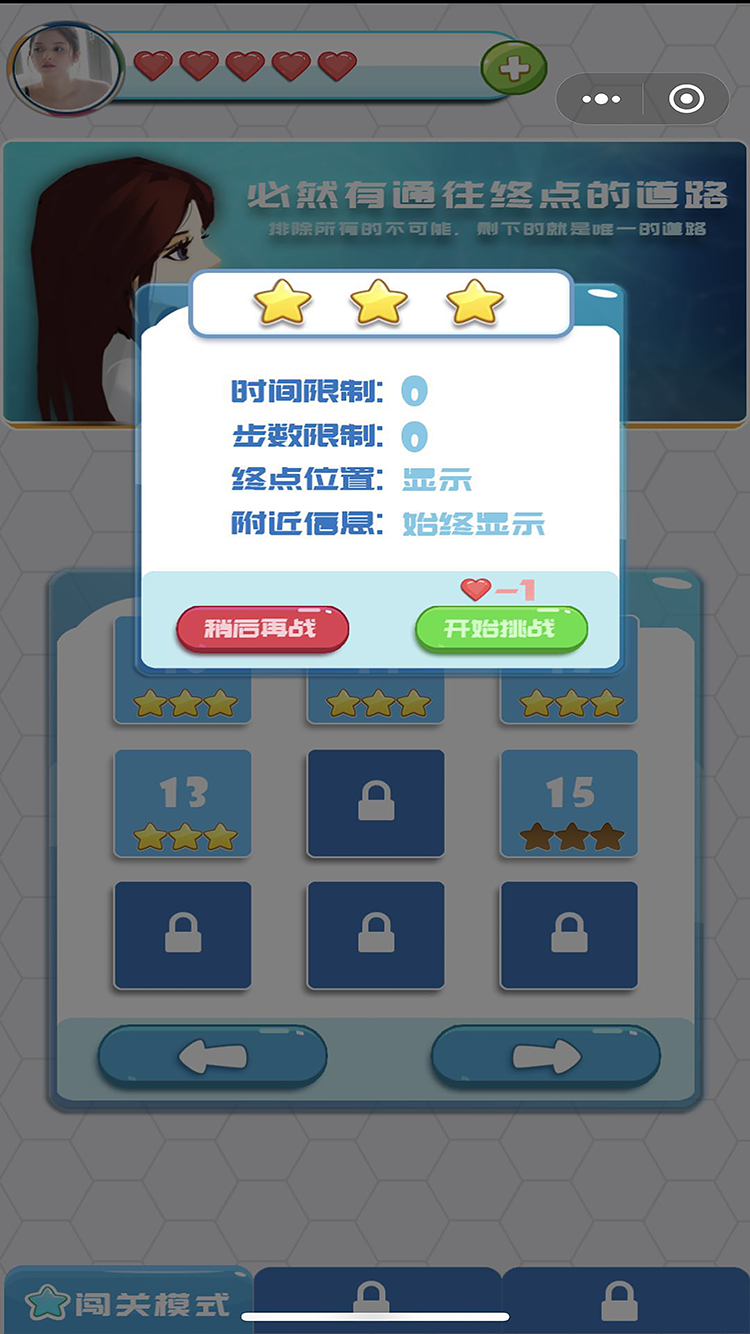The width and height of the screenshot is (750, 1334).
Task: Go to the previous page of levels
Action: [212, 1056]
